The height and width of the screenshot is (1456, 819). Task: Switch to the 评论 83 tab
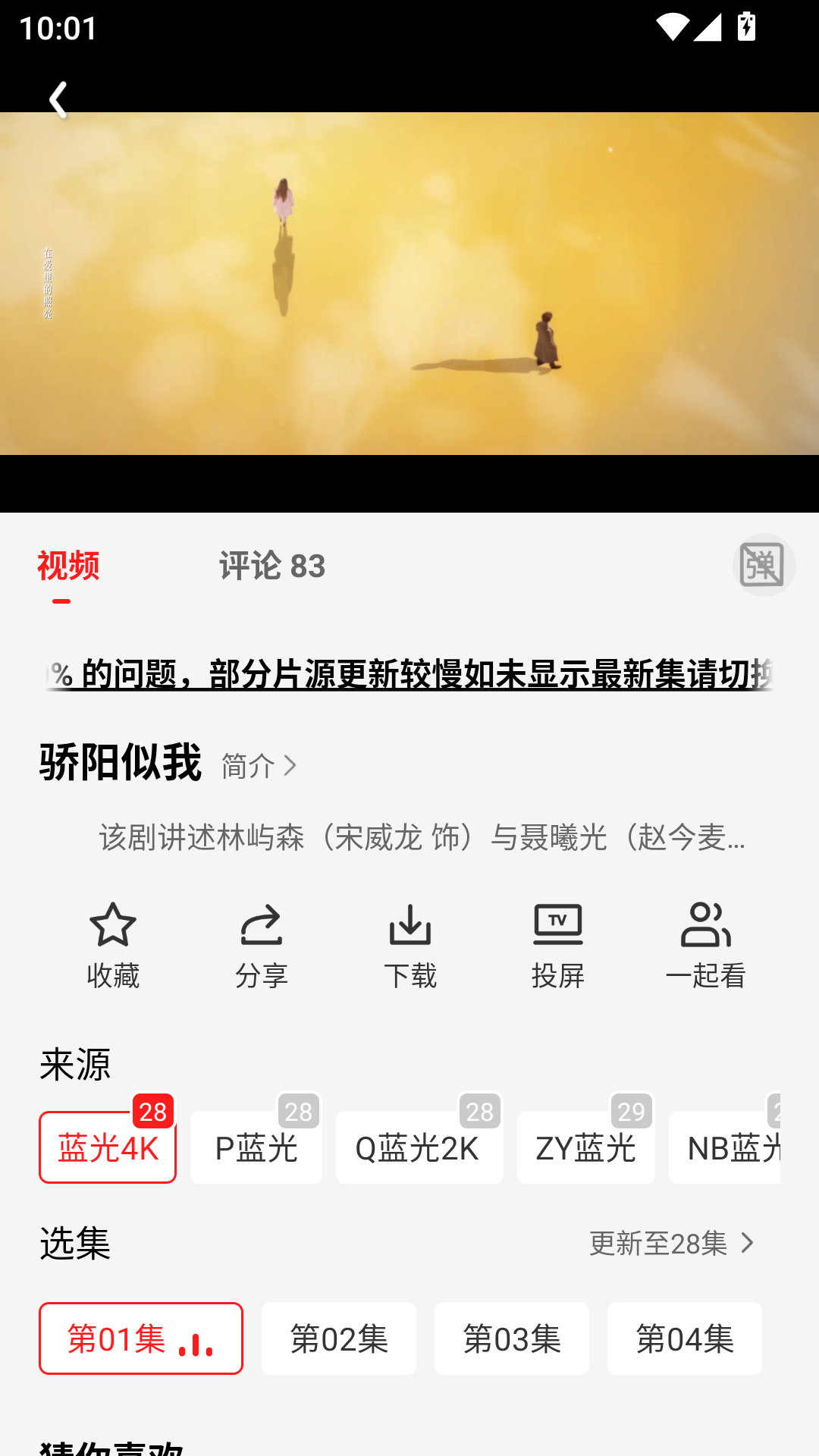[x=272, y=566]
